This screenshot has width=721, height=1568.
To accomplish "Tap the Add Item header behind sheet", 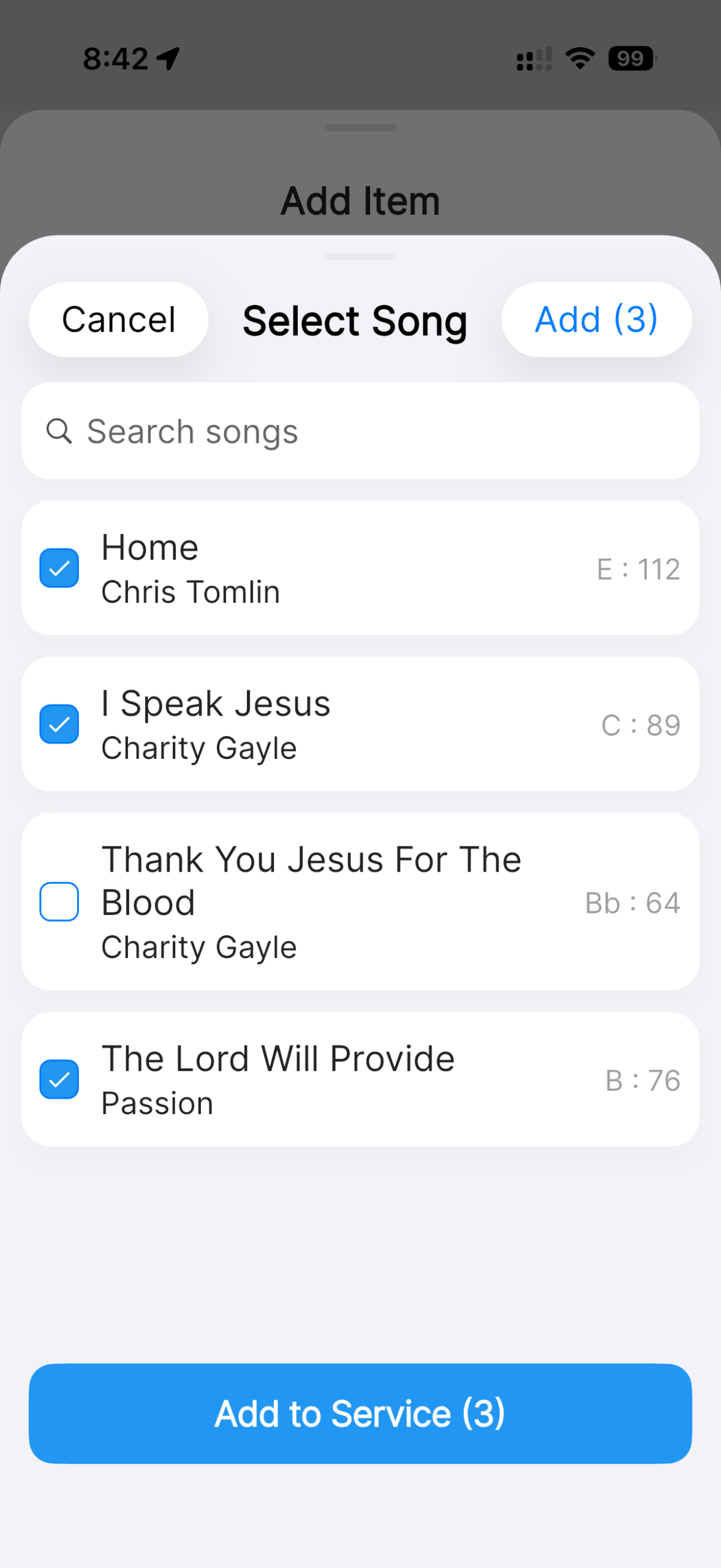I will click(360, 199).
